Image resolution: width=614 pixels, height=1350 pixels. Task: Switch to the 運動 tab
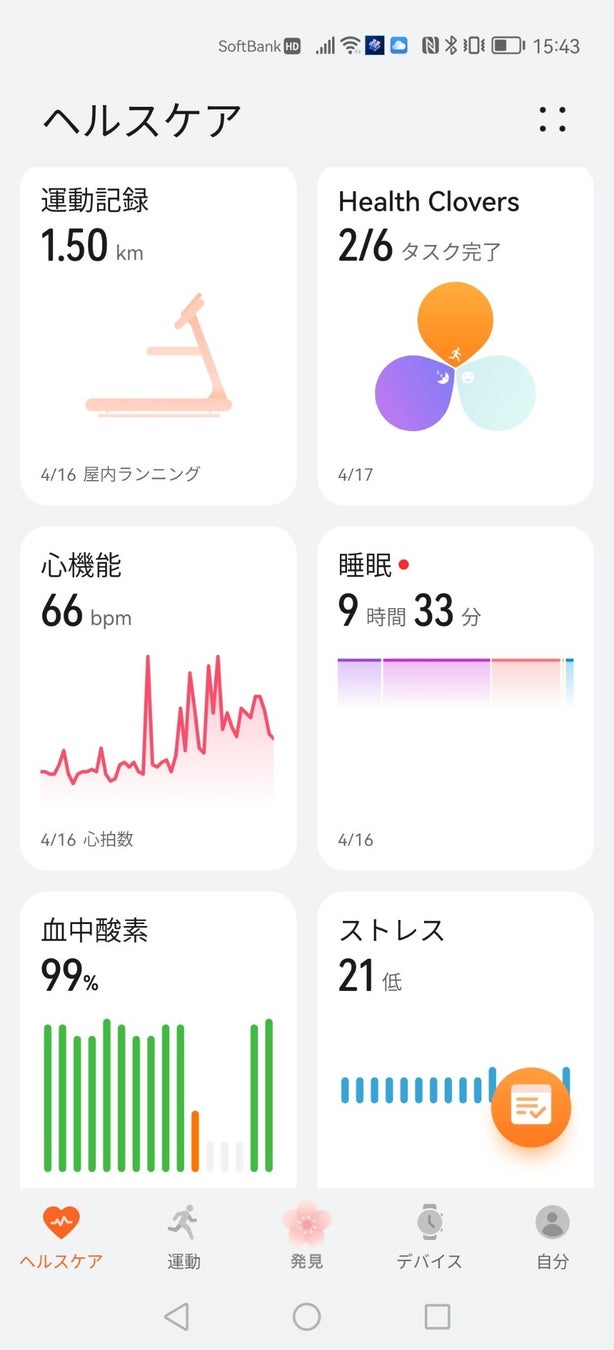[x=184, y=1236]
